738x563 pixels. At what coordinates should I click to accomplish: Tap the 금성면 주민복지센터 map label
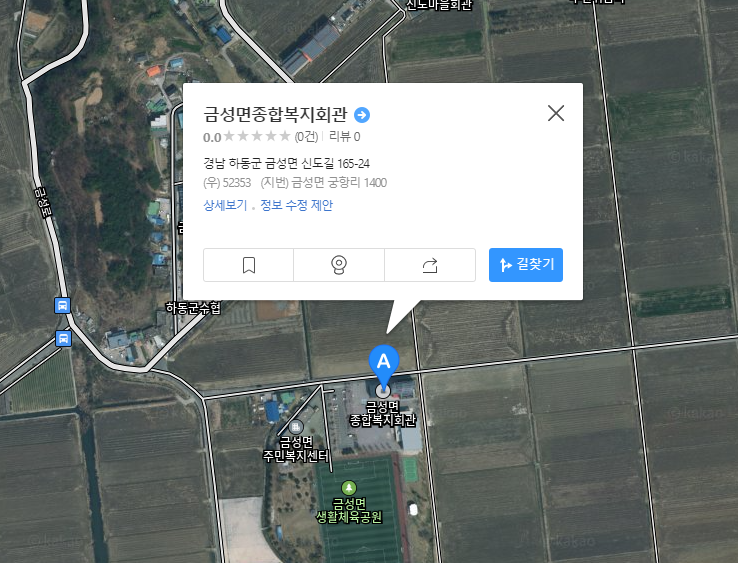click(x=296, y=449)
